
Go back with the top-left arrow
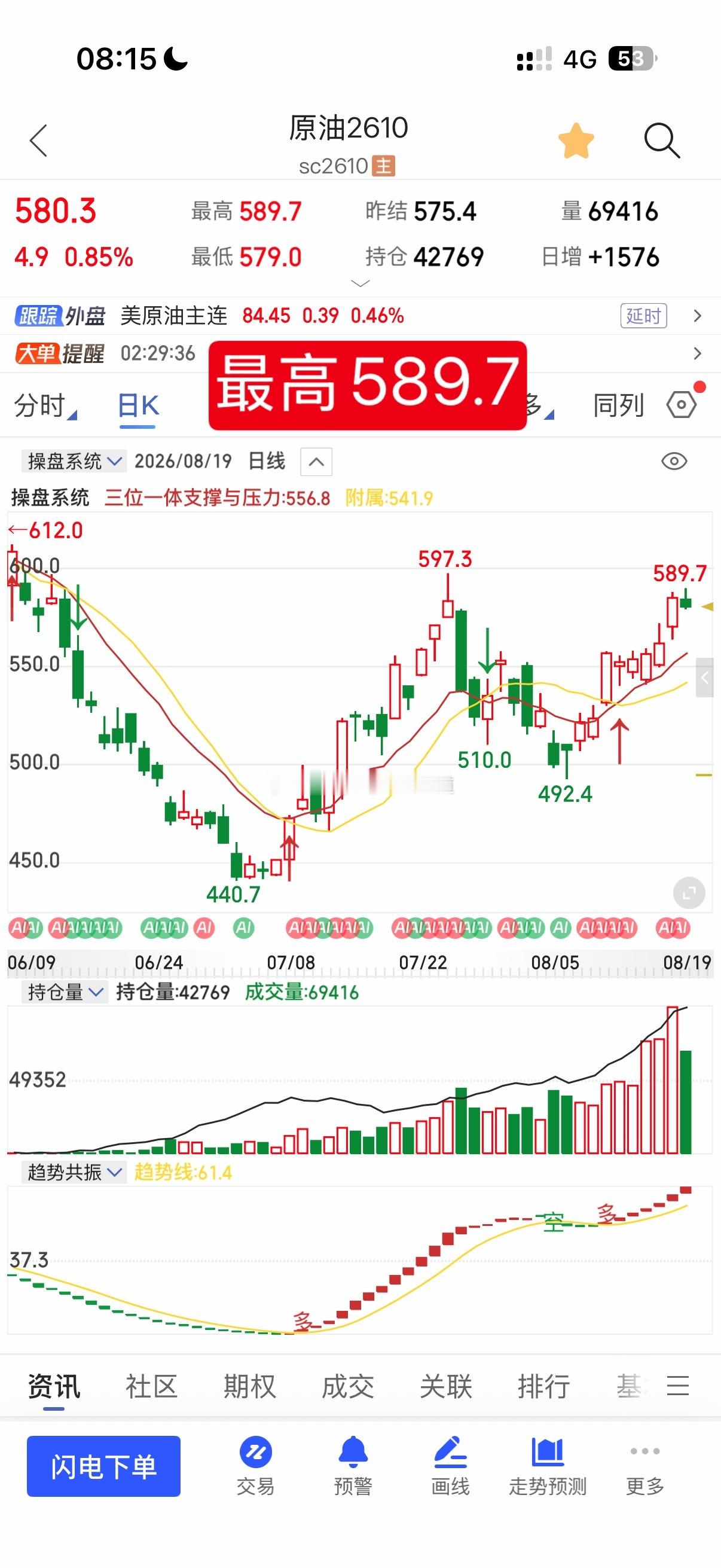click(x=38, y=141)
